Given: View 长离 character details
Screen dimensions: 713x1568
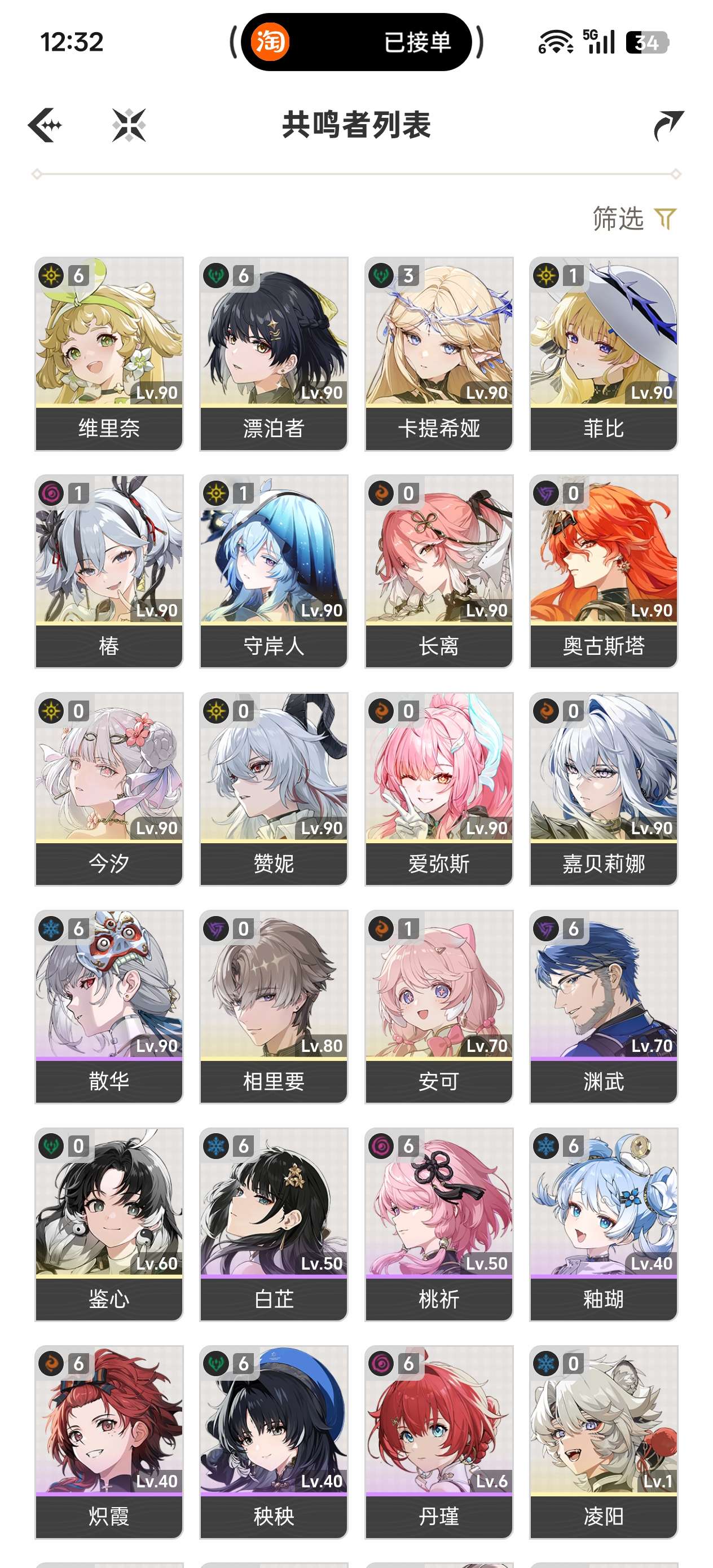Looking at the screenshot, I should click(438, 571).
